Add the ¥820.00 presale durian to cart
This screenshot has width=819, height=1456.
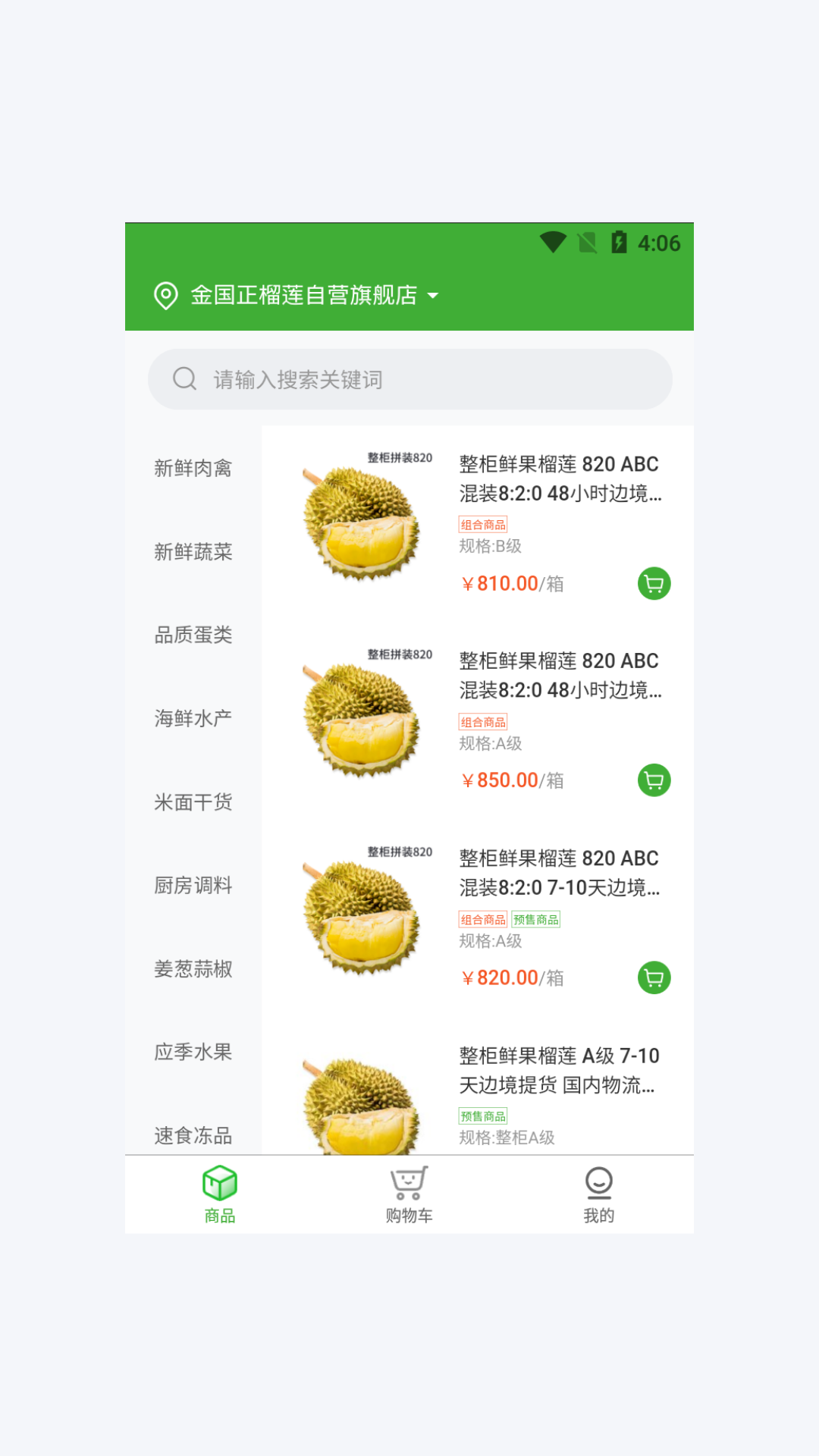click(x=654, y=977)
